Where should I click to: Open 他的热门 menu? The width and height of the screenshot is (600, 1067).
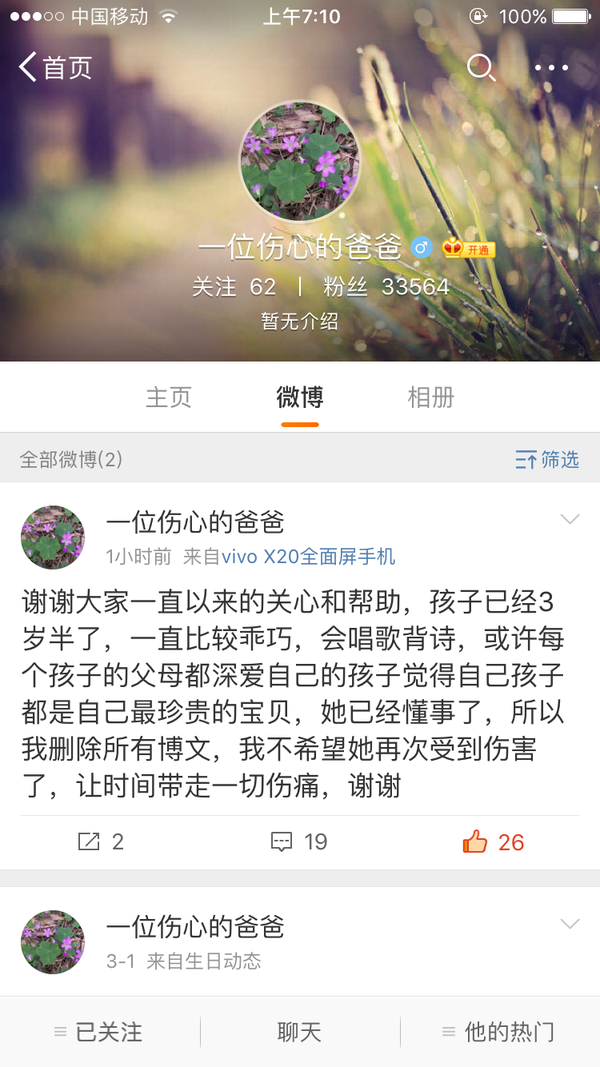click(x=499, y=1032)
